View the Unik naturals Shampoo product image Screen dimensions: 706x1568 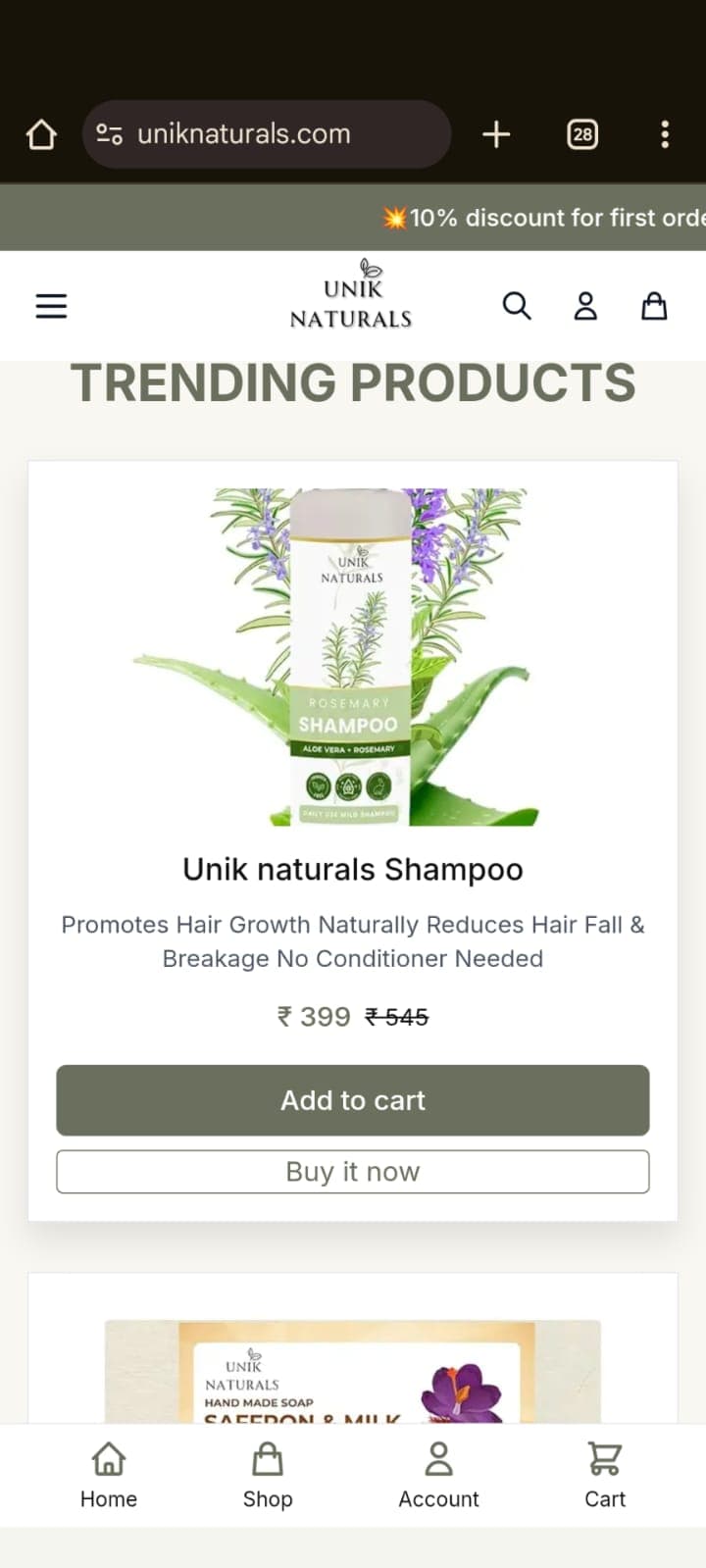[353, 657]
